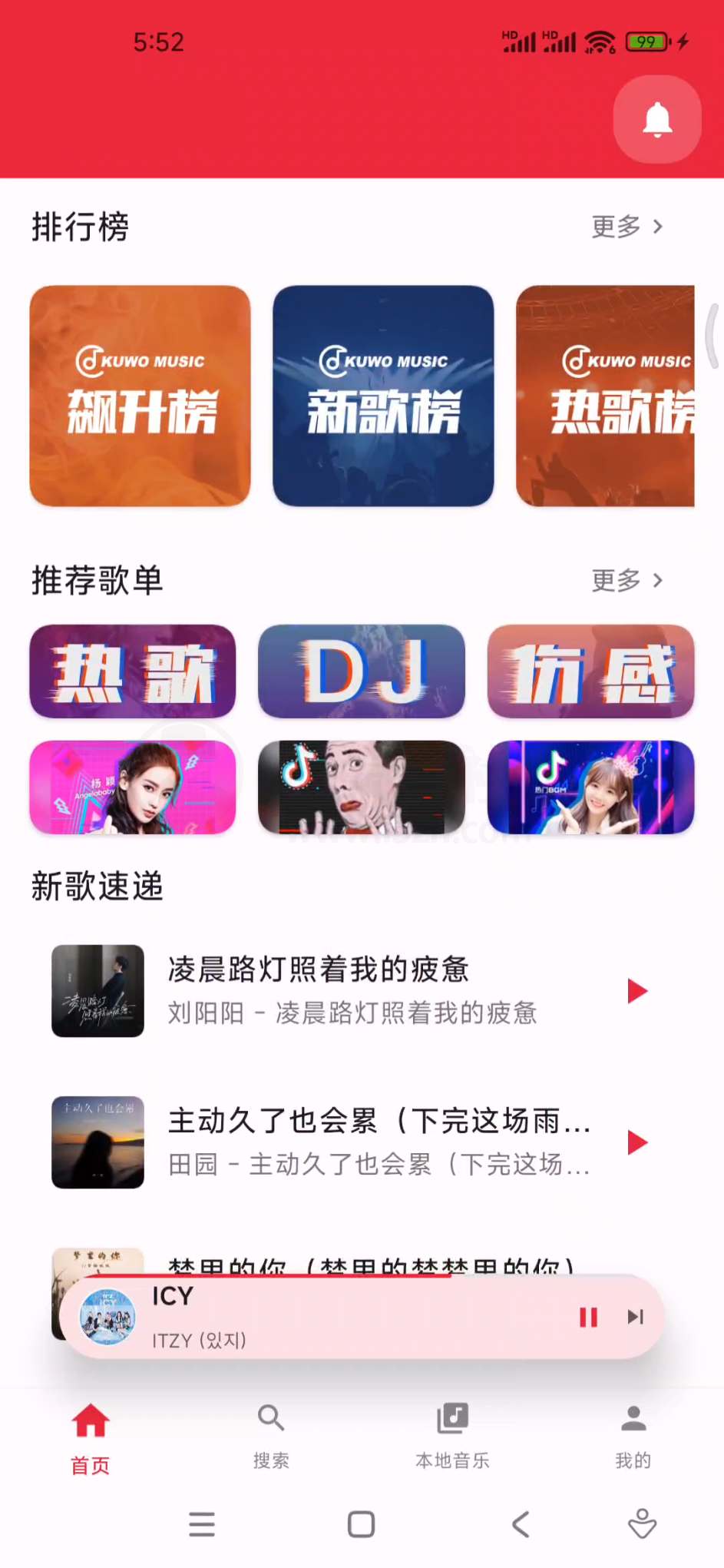The height and width of the screenshot is (1568, 724).
Task: Open the DJ recommended playlist
Action: click(361, 671)
